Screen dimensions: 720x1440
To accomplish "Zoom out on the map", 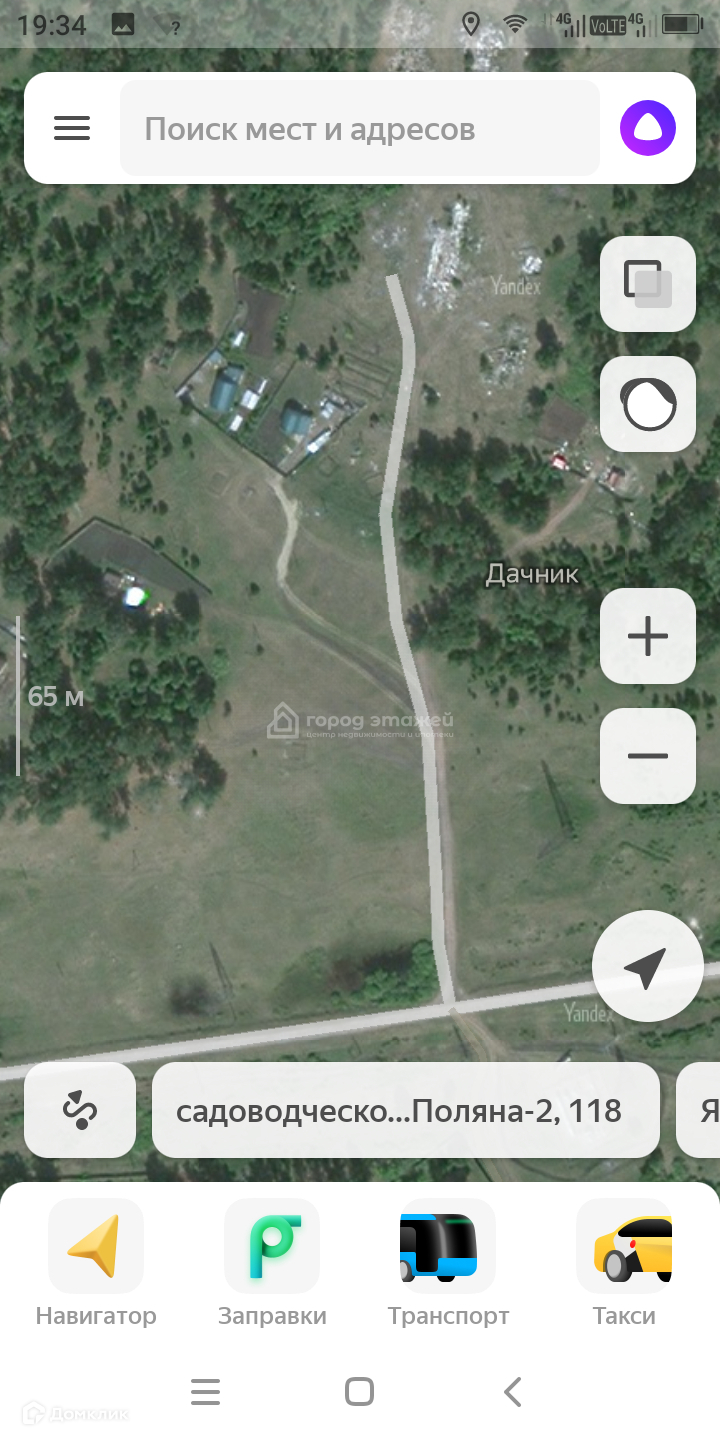I will [648, 756].
